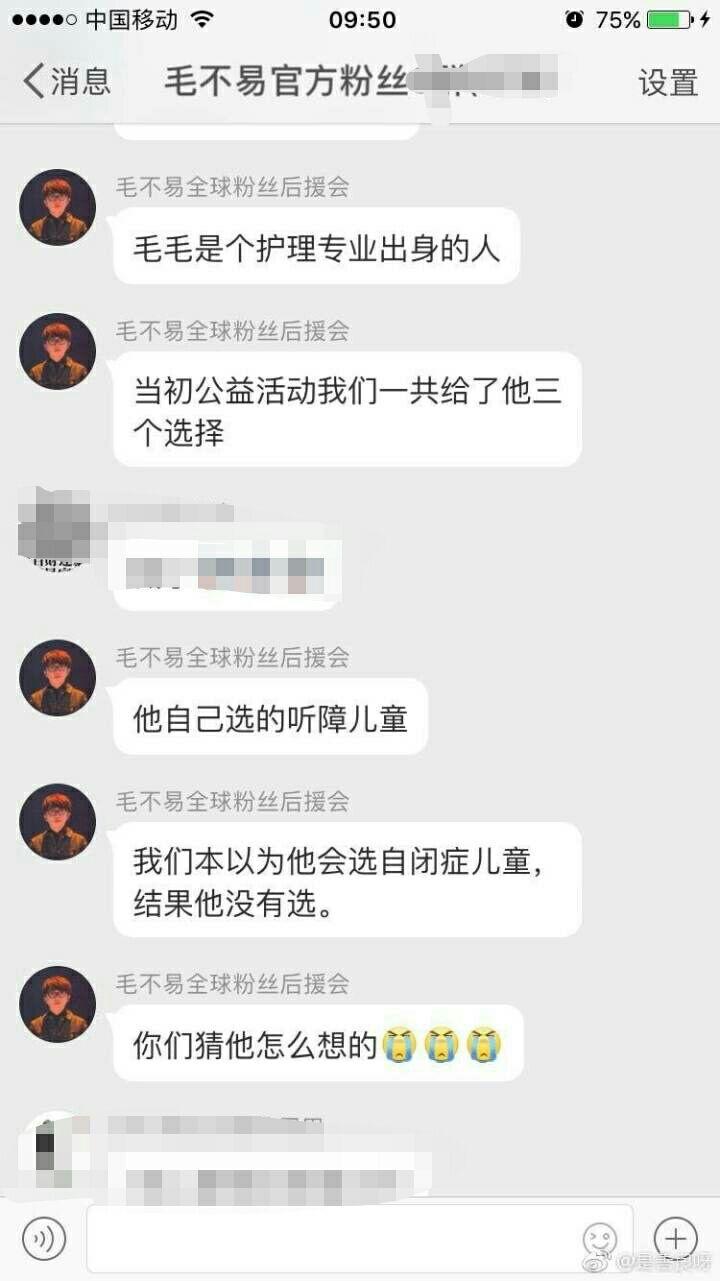Open the plus attachment menu
This screenshot has height=1281, width=720.
tap(675, 1237)
